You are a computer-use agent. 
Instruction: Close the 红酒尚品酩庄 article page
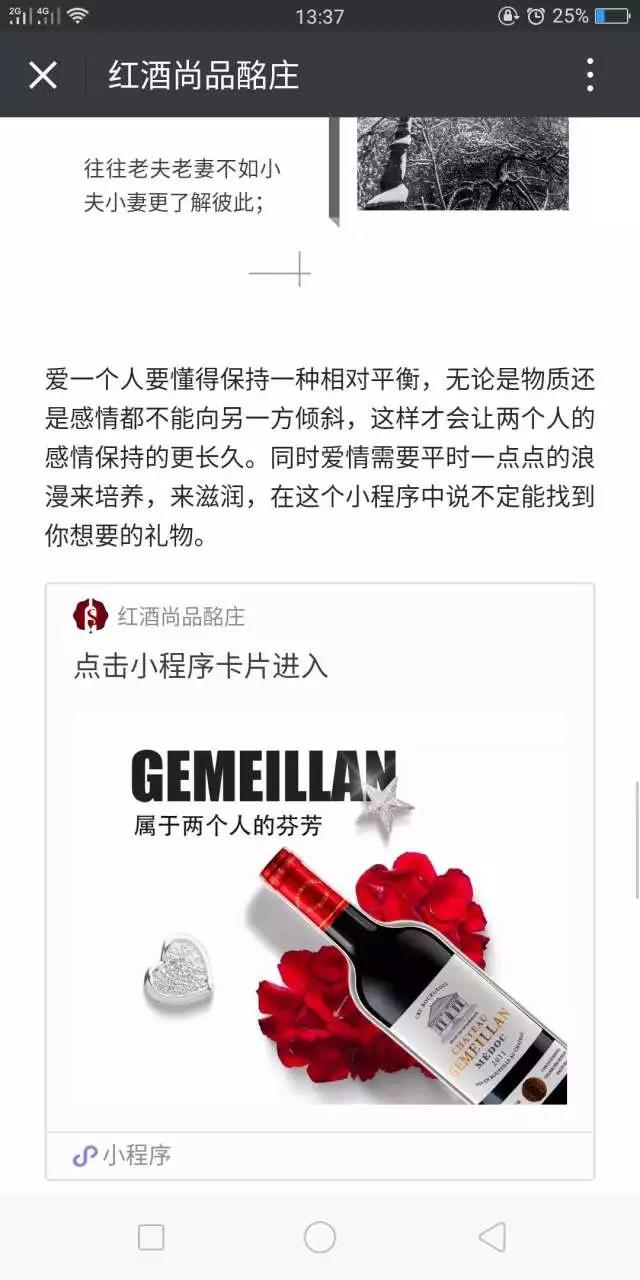(x=43, y=75)
